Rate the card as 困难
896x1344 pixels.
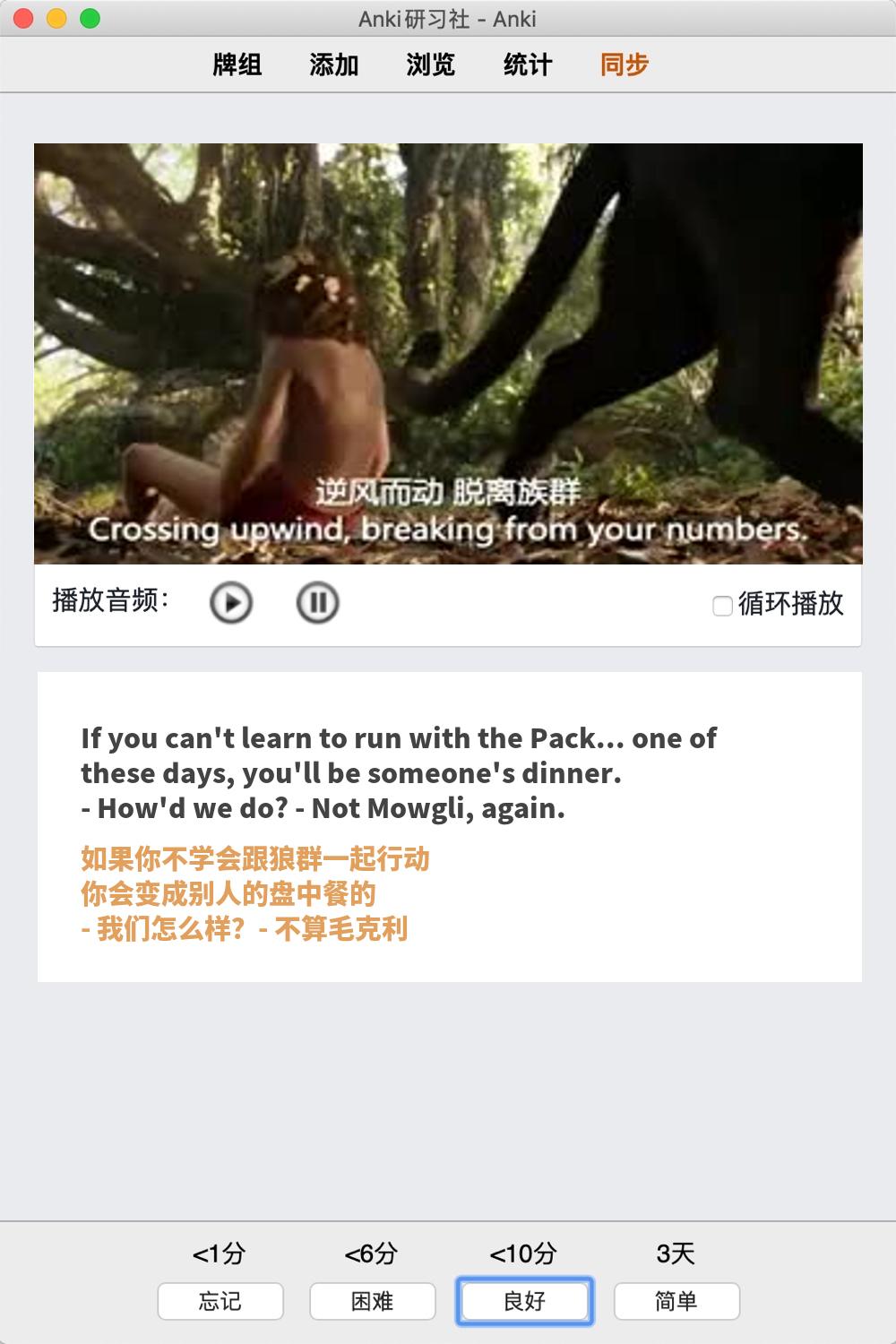(x=373, y=1301)
